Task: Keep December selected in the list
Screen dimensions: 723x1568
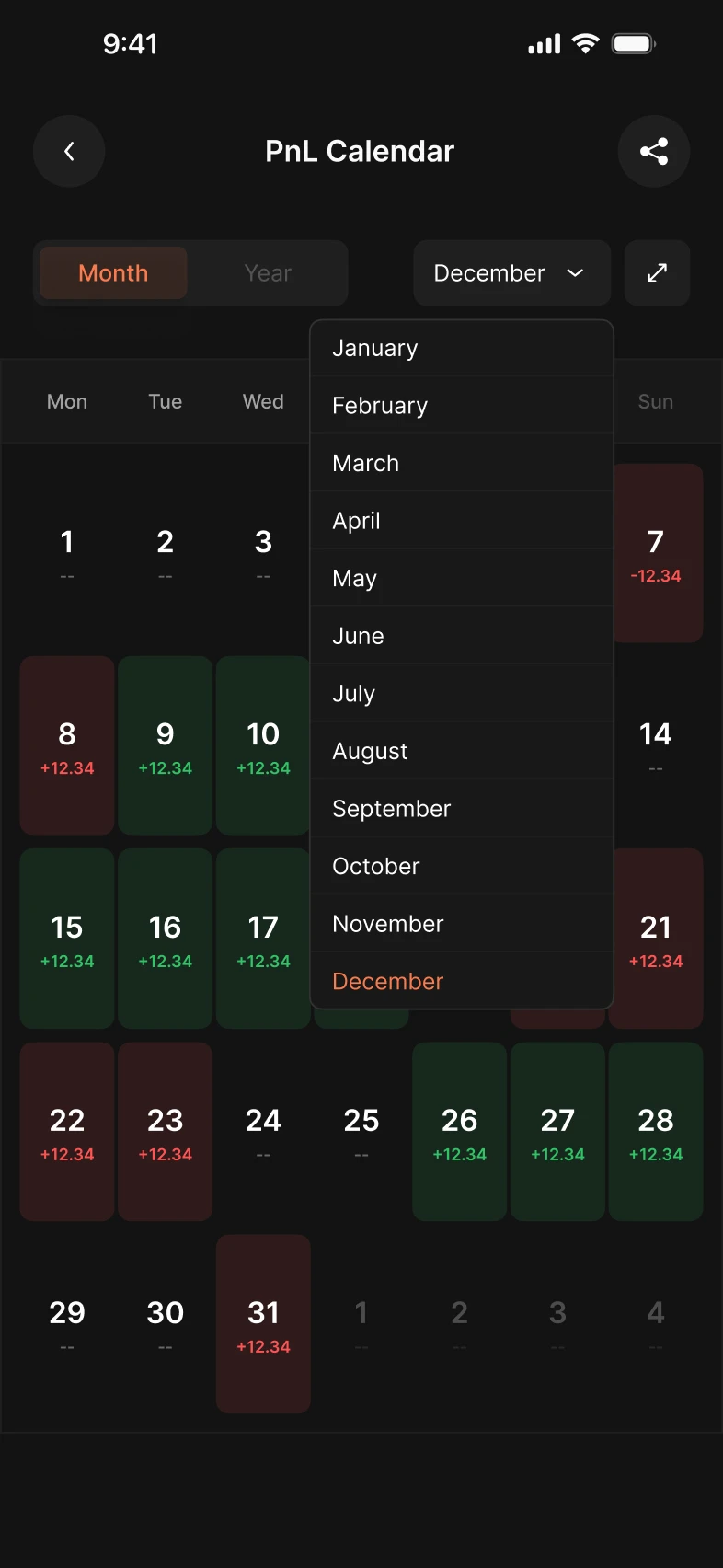Action: [461, 981]
